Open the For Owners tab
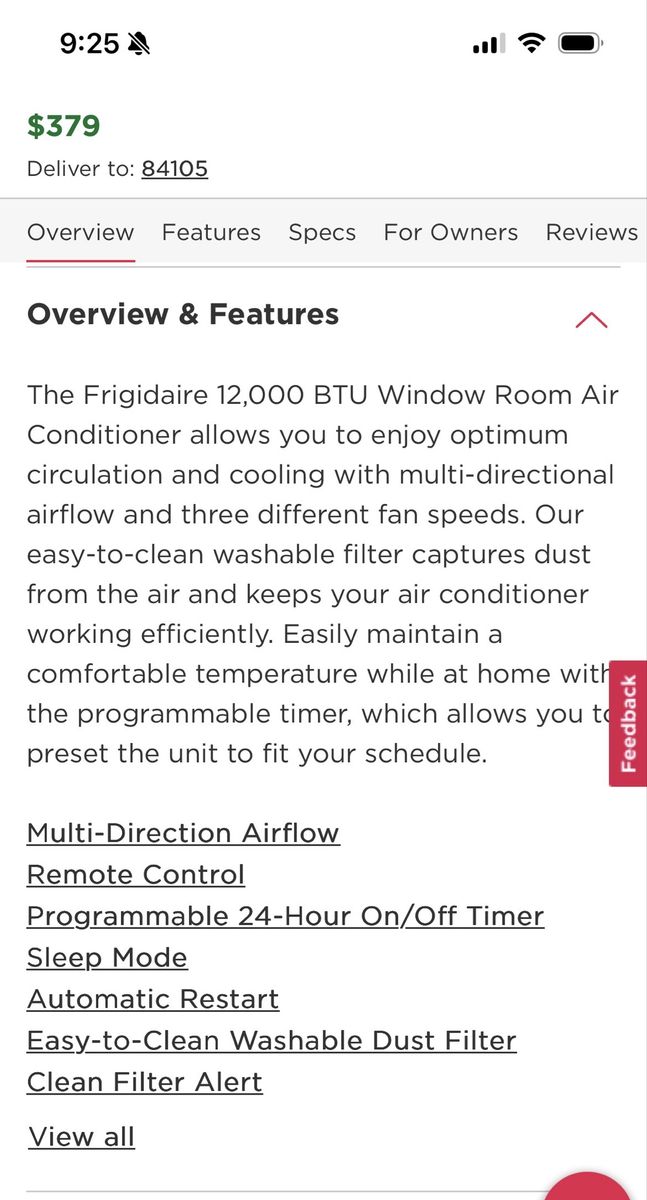Screen dimensions: 647x1200 (x=450, y=232)
